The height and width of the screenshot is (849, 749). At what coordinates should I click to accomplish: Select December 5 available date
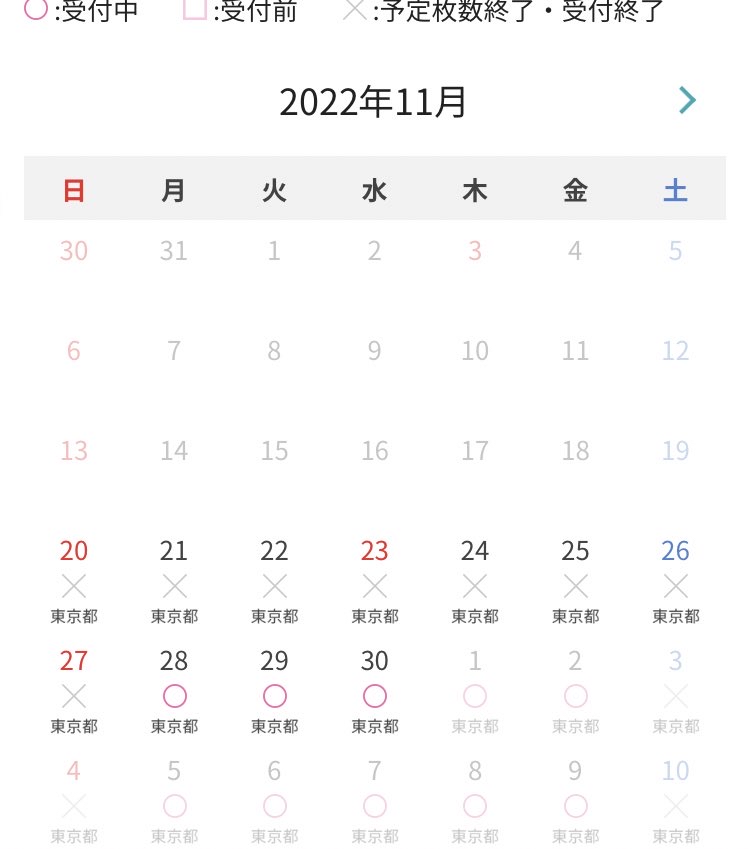174,805
